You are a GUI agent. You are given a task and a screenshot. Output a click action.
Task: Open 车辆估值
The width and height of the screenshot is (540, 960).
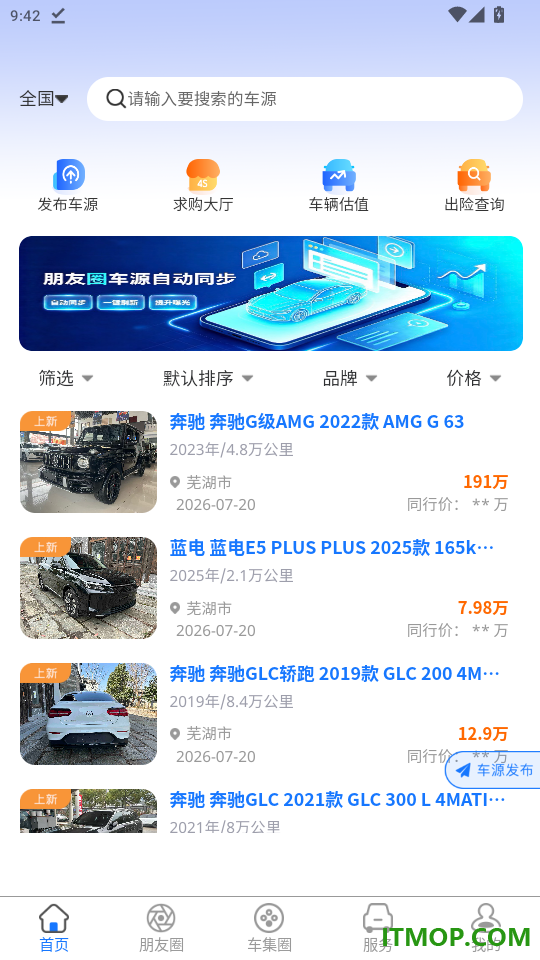coord(339,186)
